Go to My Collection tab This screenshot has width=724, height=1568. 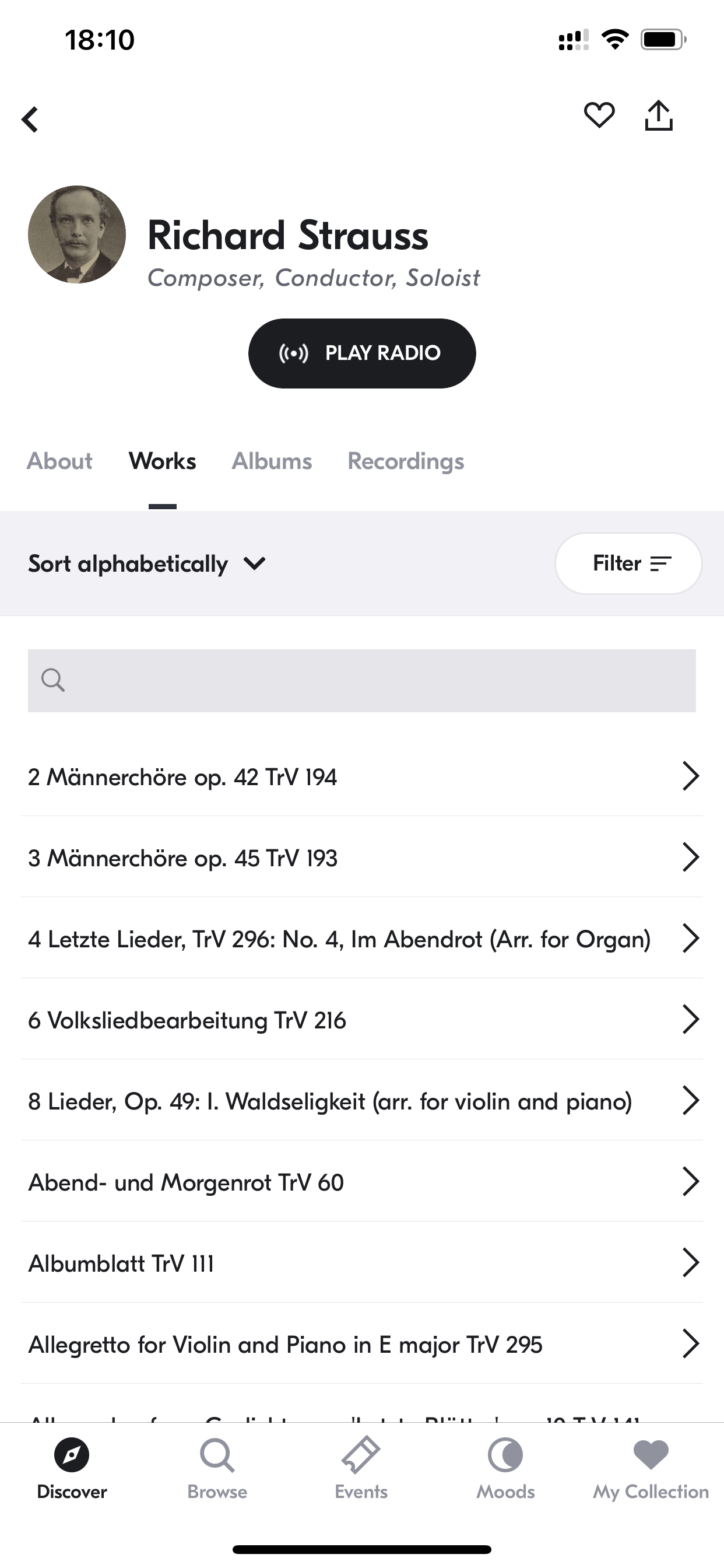tap(651, 1468)
